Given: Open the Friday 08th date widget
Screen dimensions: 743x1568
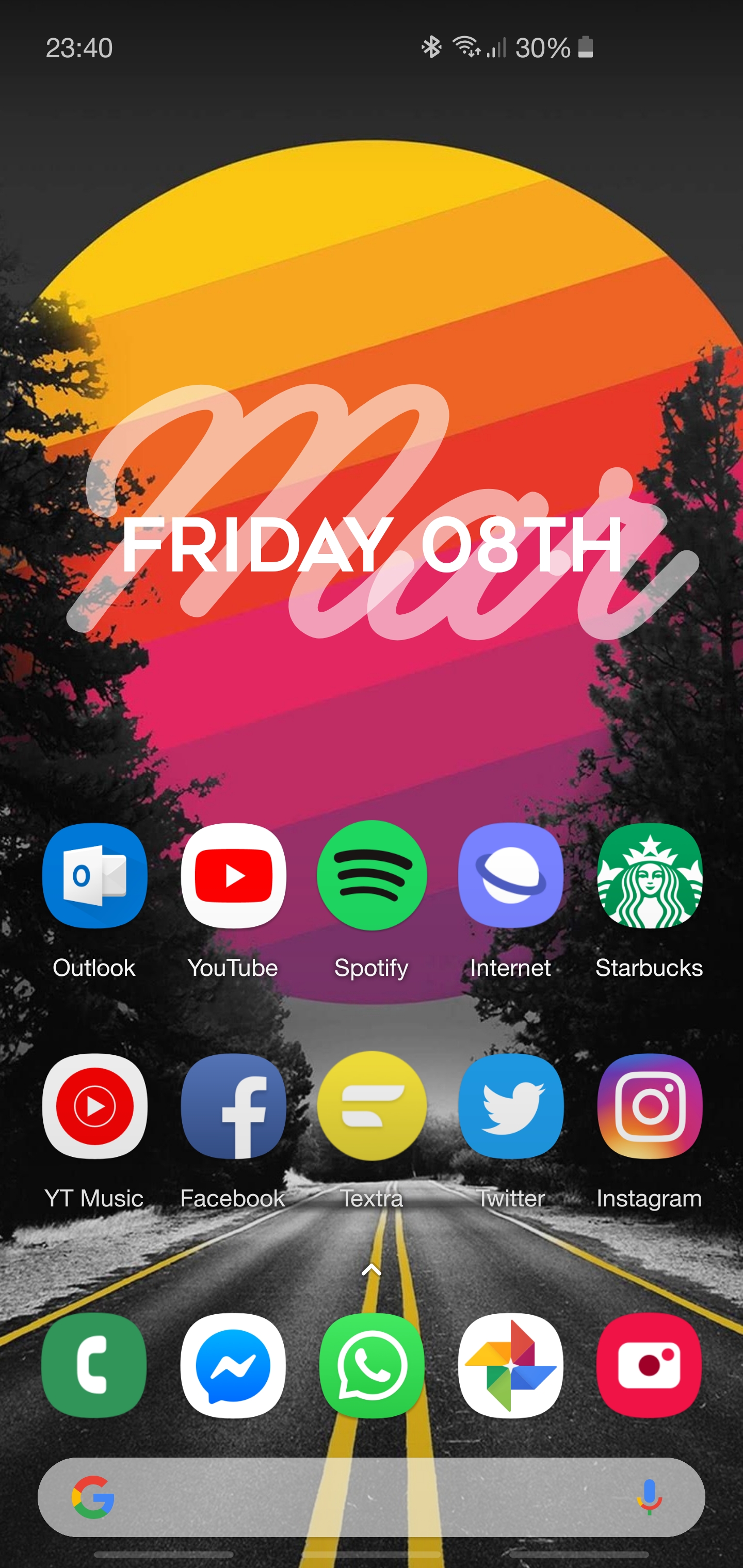Looking at the screenshot, I should (372, 544).
